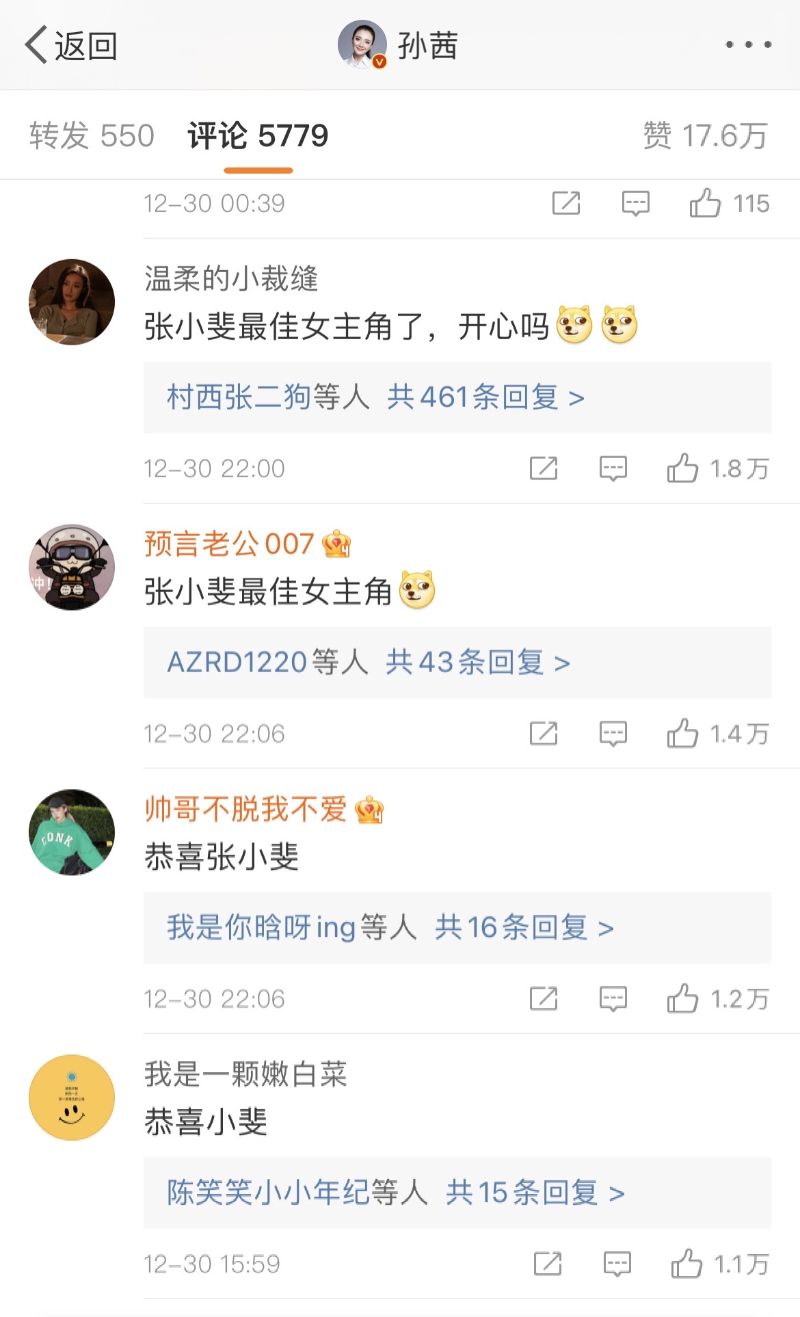Open 温柔的小裁缝's avatar
800x1317 pixels.
[x=72, y=302]
